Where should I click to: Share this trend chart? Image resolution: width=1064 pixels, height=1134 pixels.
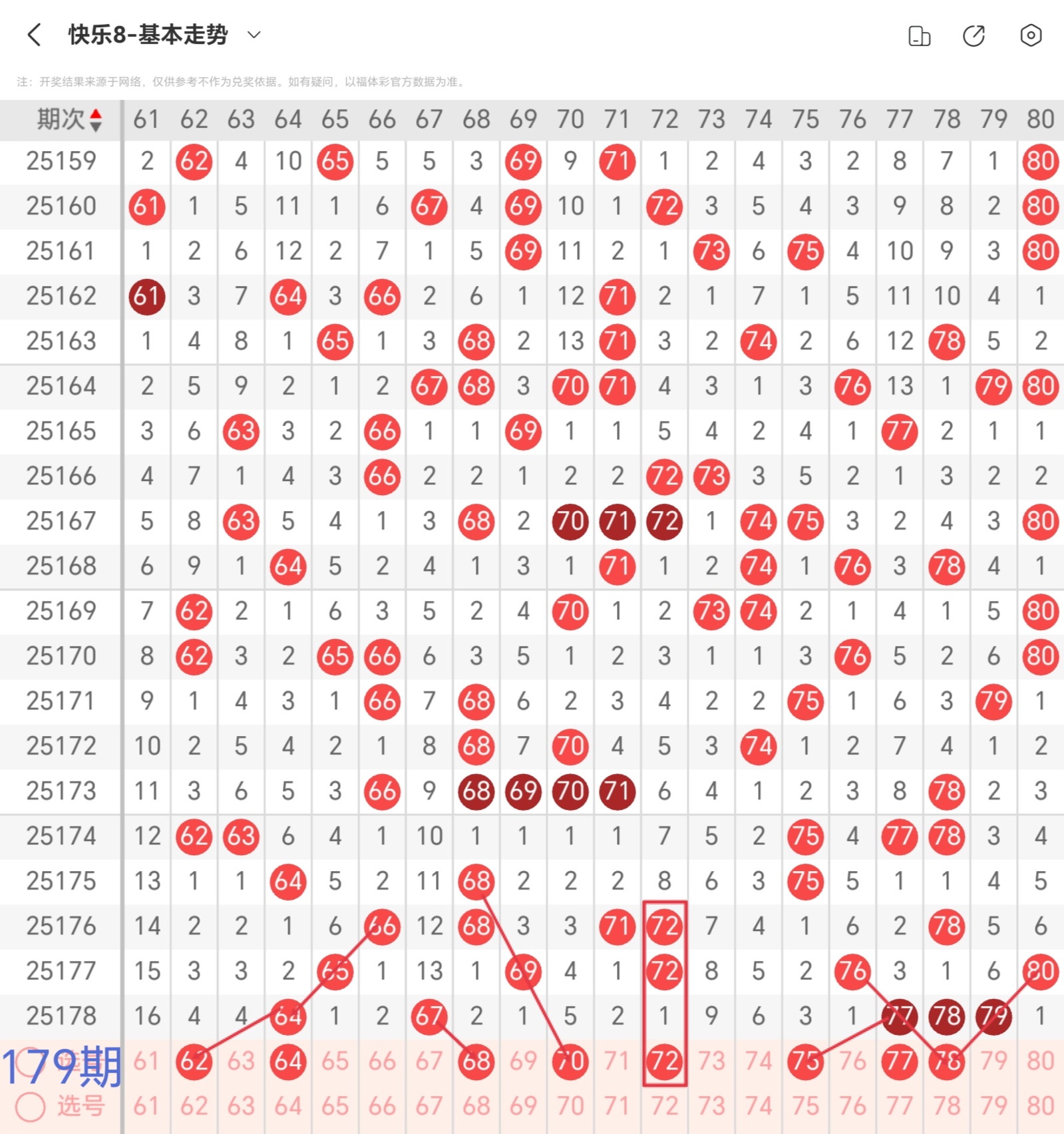pos(974,36)
